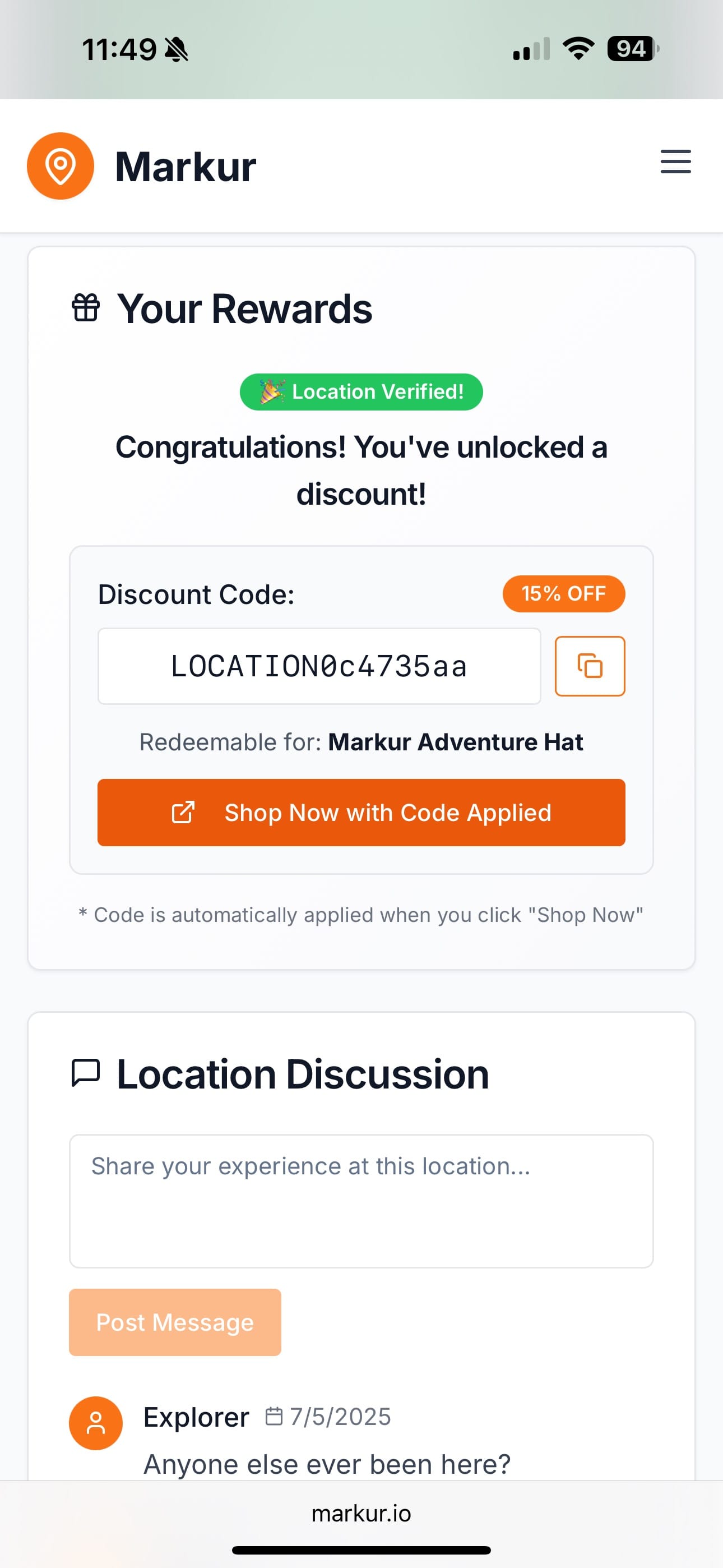Focus the share your experience field
Screen dimensions: 723x1568
(x=361, y=1201)
